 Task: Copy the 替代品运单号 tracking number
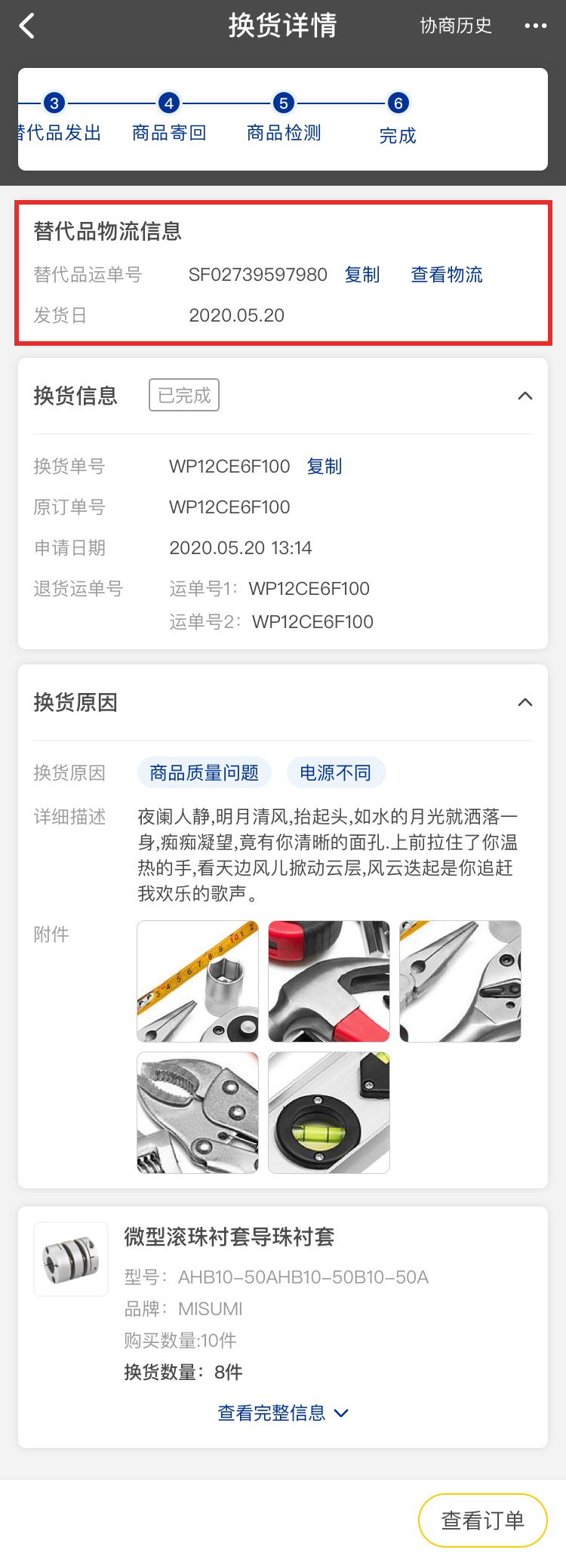click(361, 275)
